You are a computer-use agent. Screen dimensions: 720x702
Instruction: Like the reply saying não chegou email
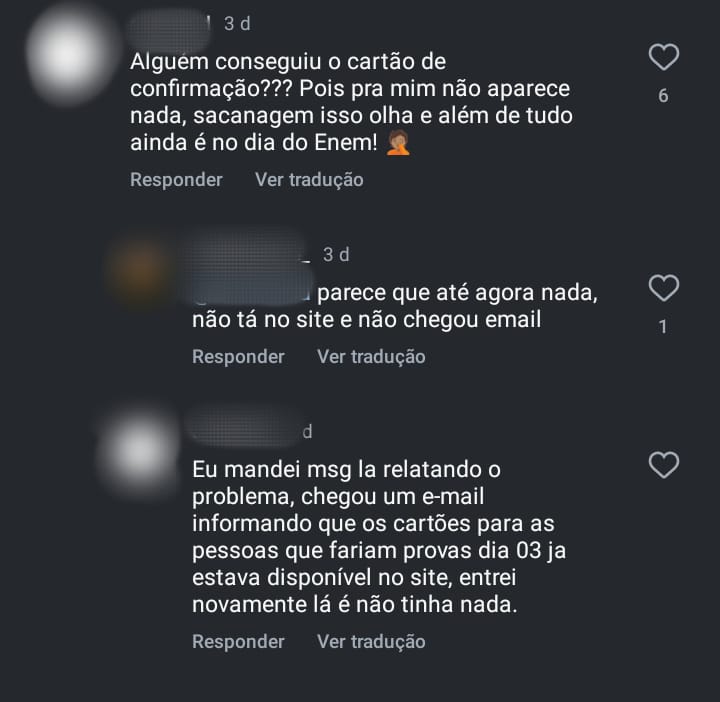point(664,290)
